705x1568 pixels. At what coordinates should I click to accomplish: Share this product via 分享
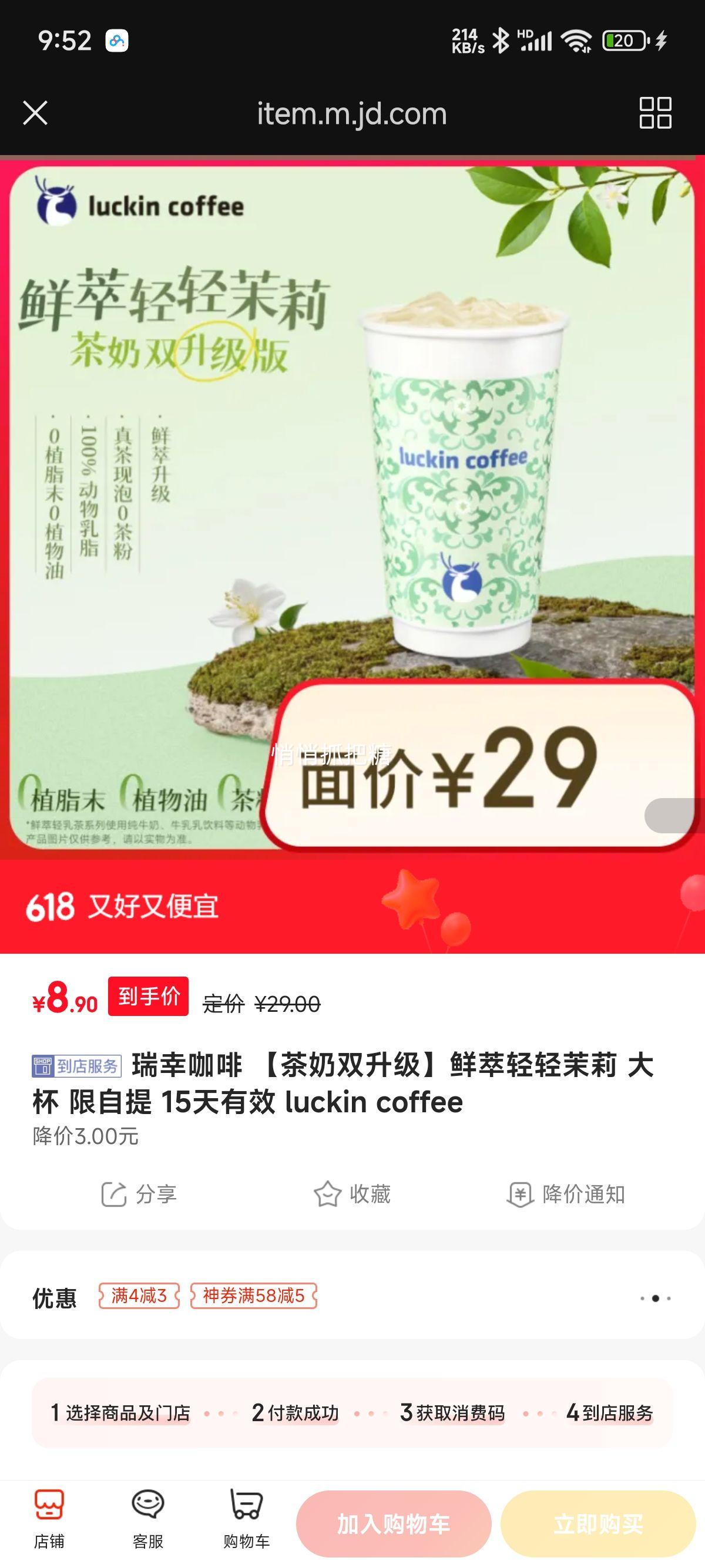[139, 1194]
